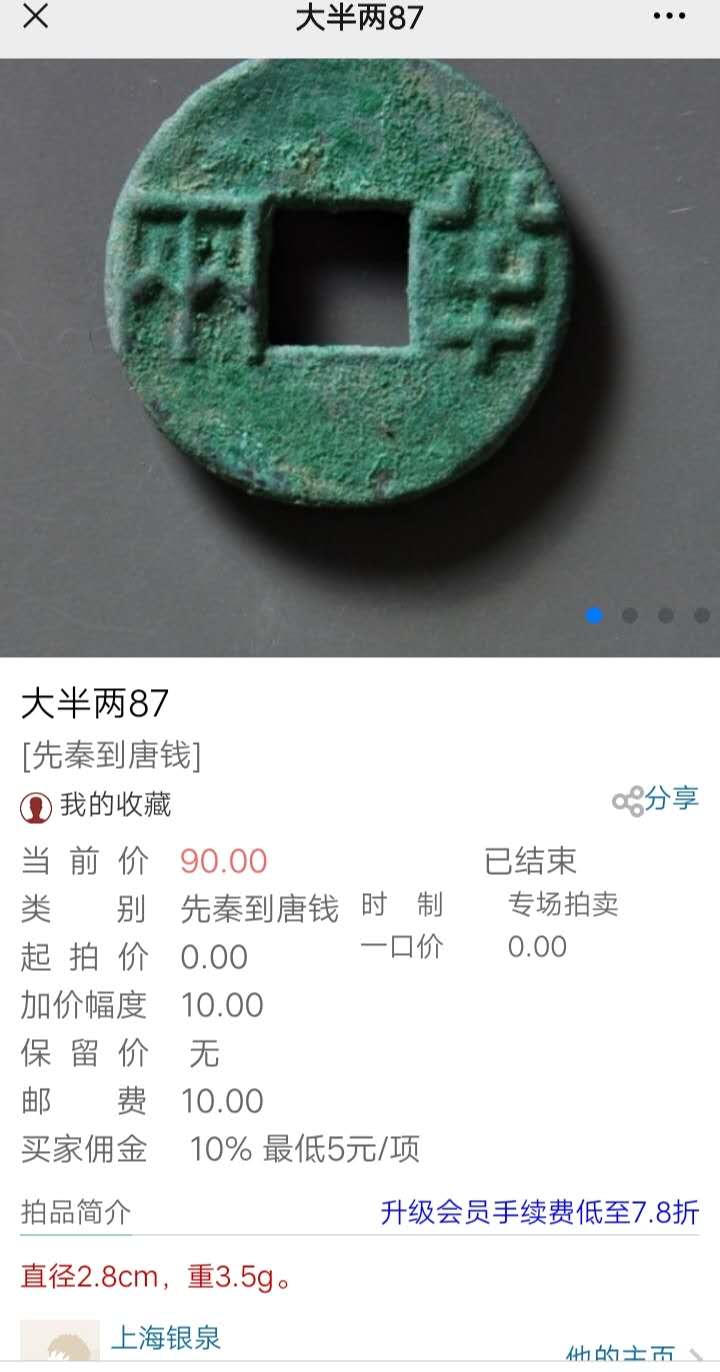Select the 拍品简介 tab
This screenshot has width=720, height=1372.
(x=76, y=1213)
